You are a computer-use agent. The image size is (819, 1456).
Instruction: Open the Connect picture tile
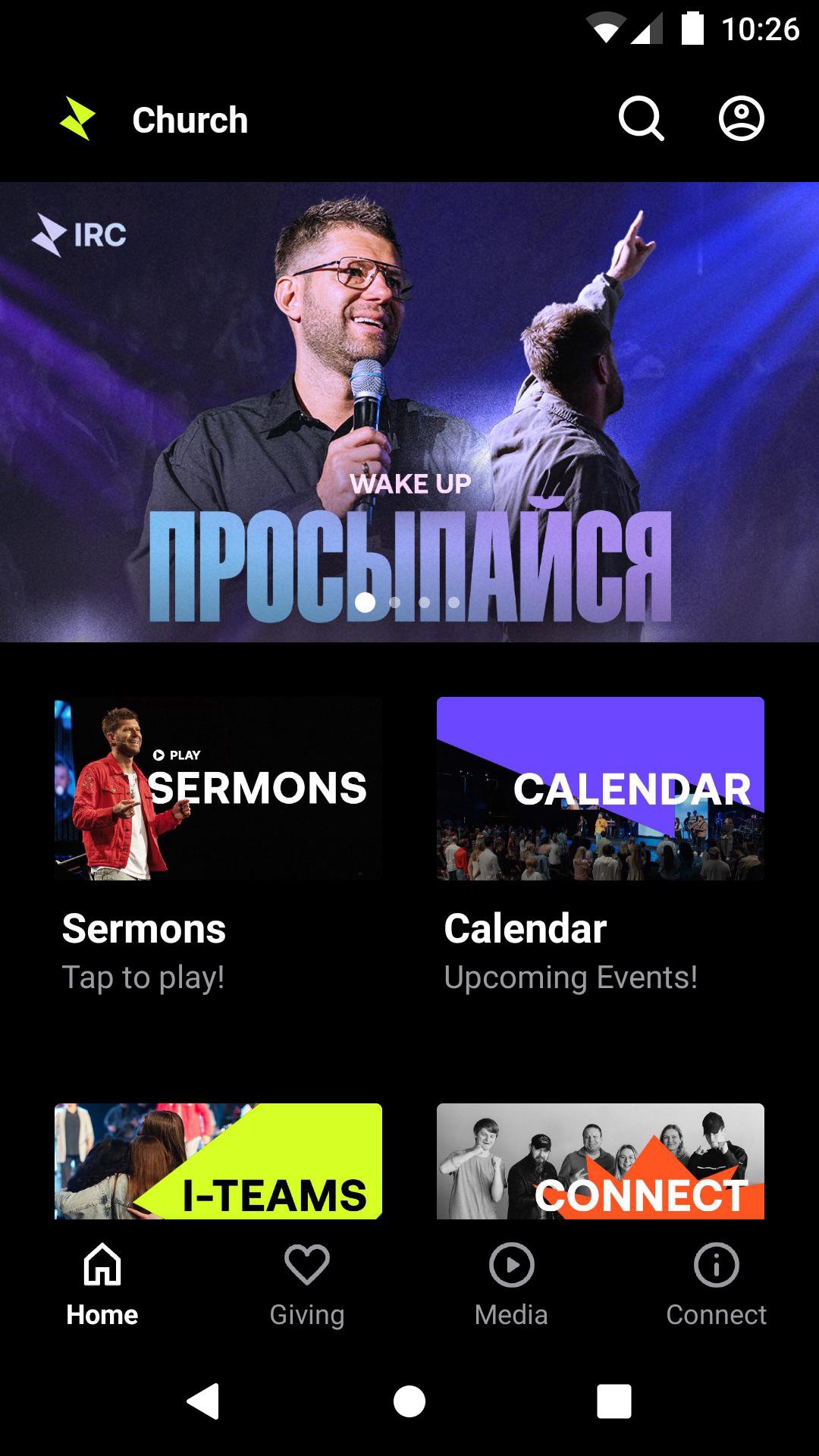[601, 1161]
